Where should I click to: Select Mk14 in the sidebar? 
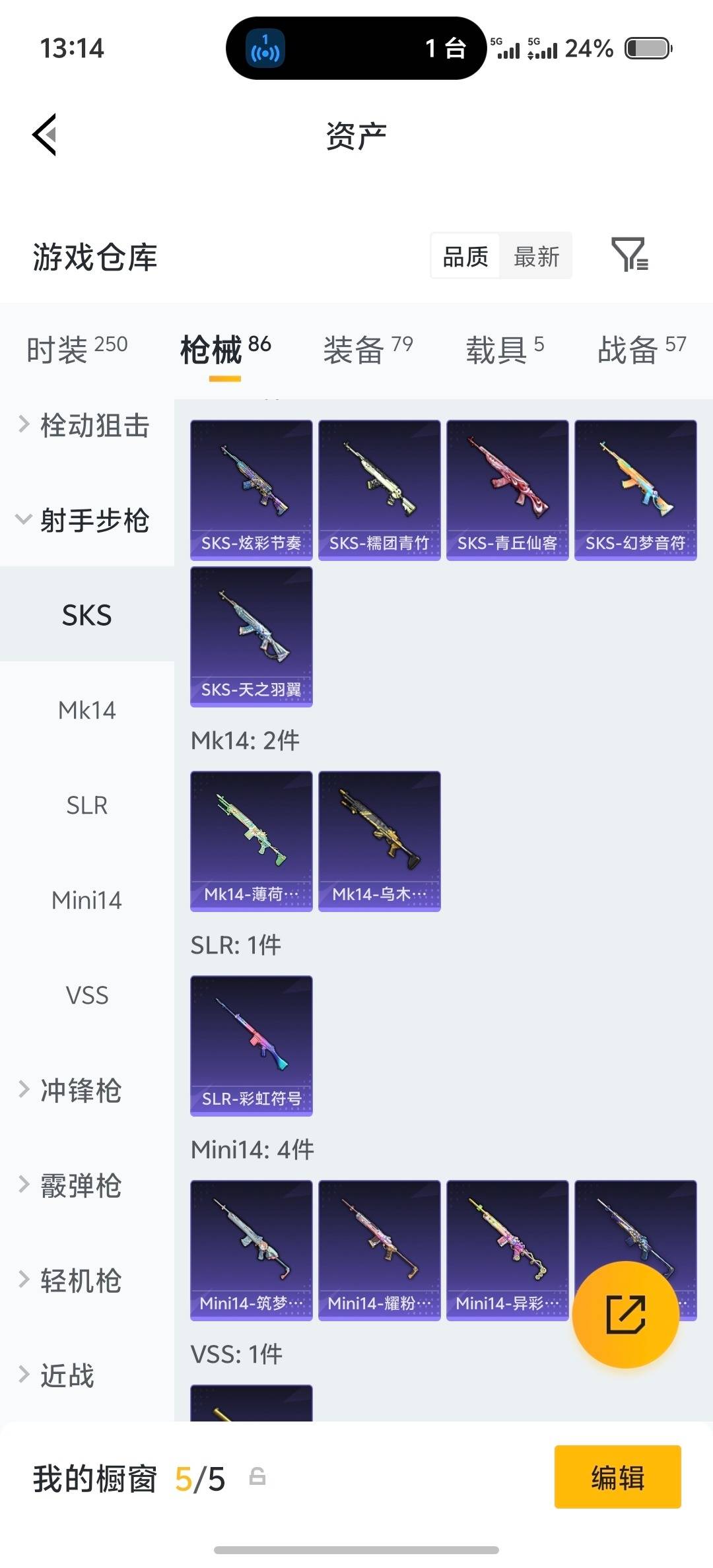[x=86, y=710]
